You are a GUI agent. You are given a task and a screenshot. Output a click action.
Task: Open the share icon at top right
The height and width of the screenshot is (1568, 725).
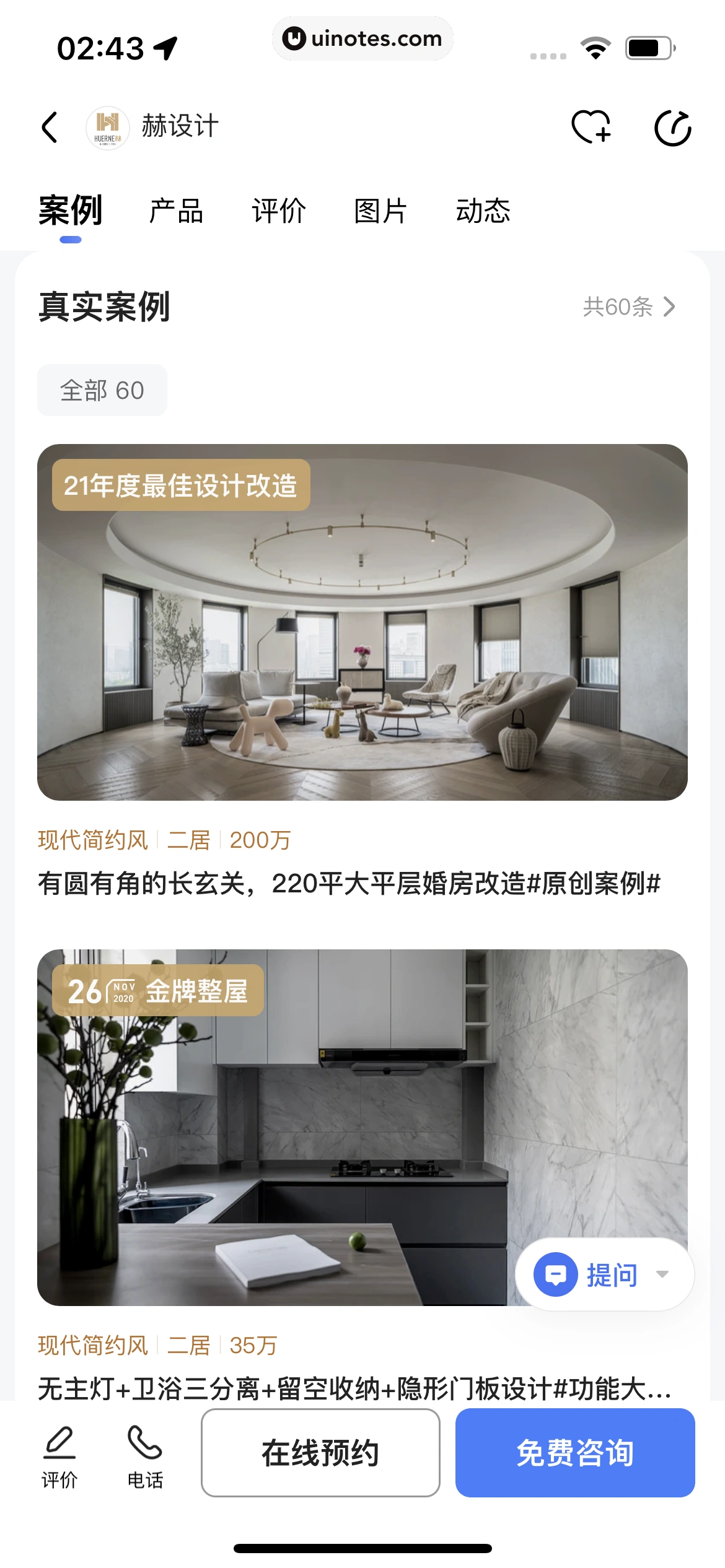tap(672, 128)
